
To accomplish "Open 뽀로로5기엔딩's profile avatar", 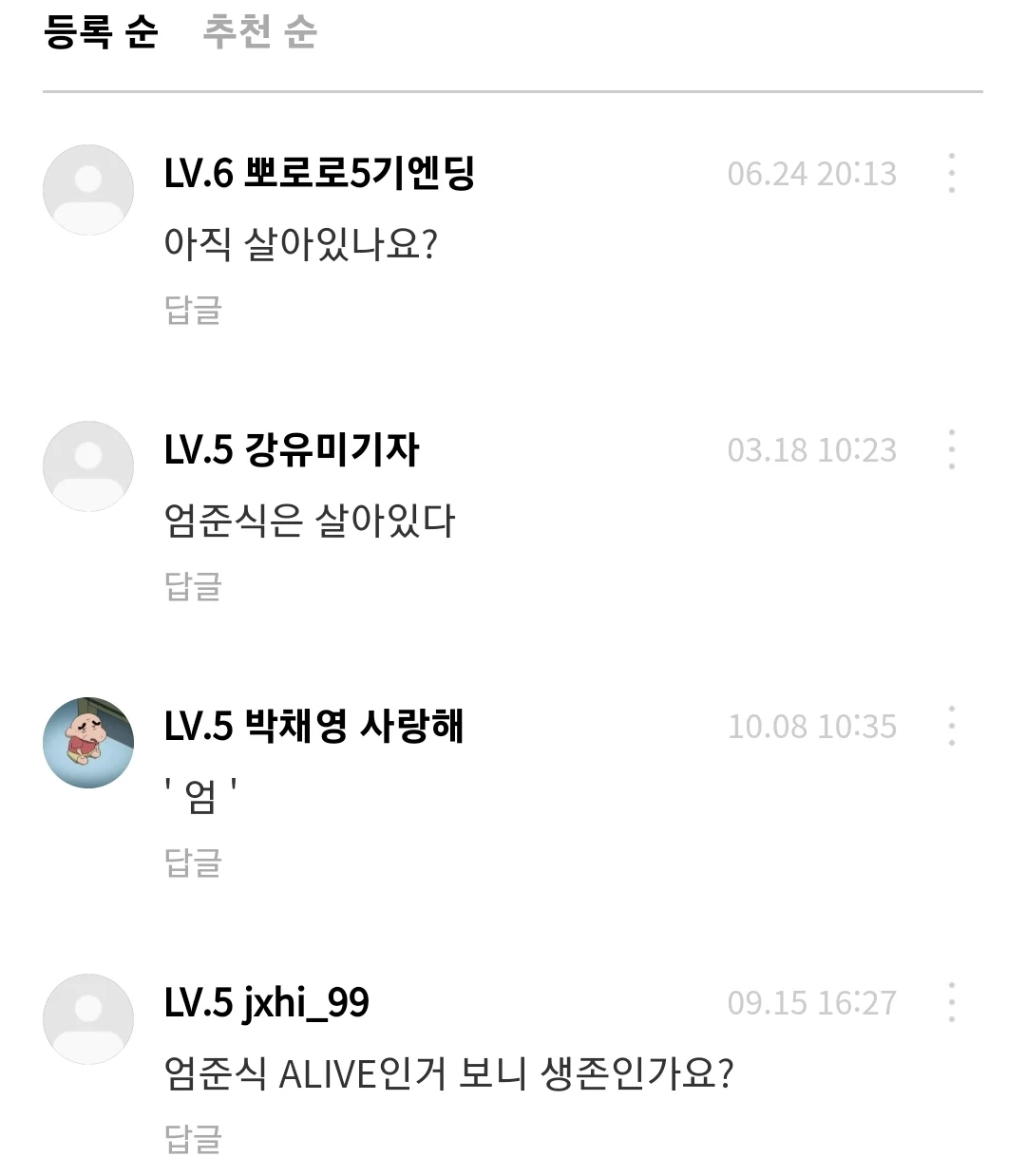I will 88,190.
